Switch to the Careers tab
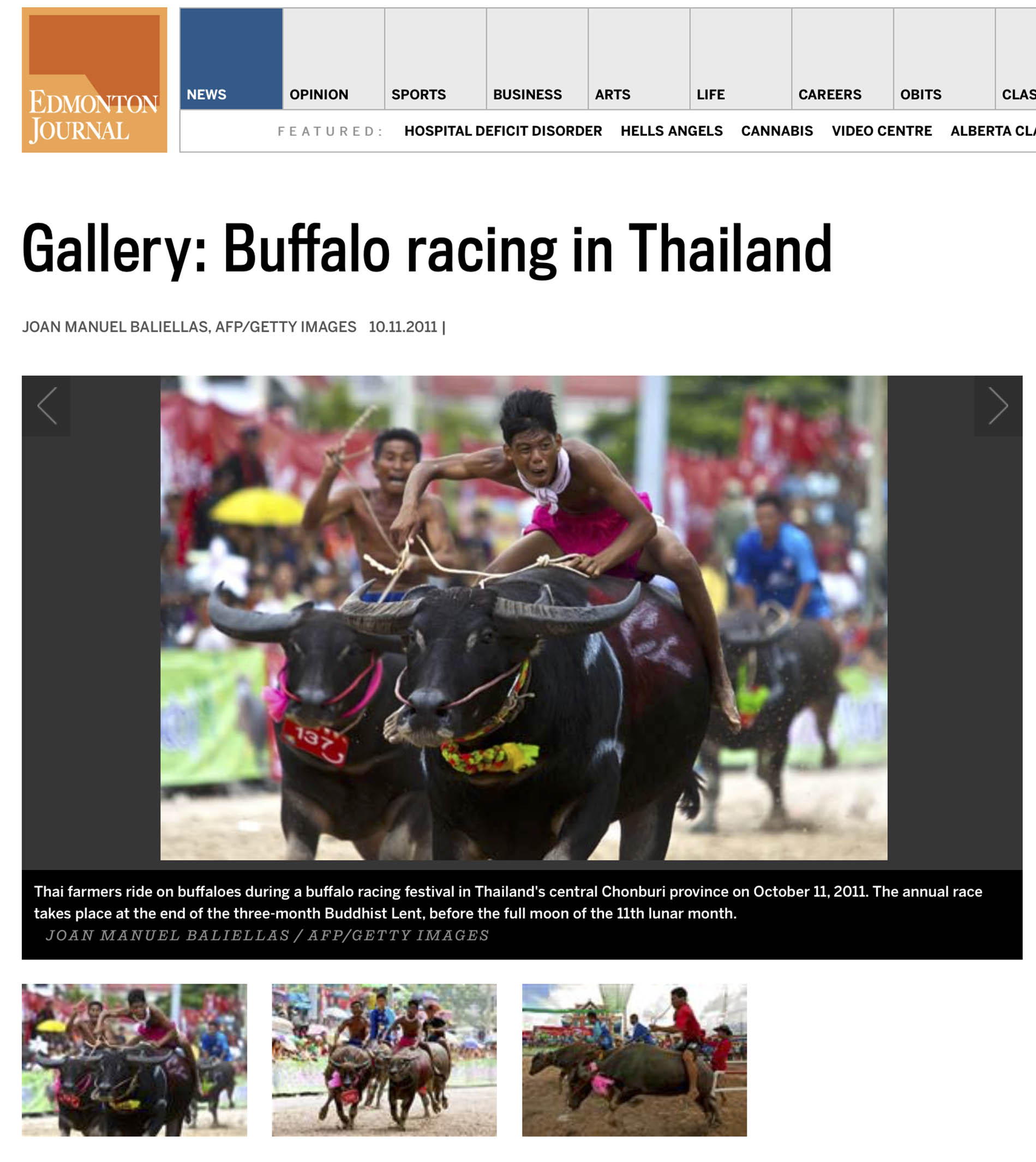Image resolution: width=1036 pixels, height=1162 pixels. click(842, 59)
